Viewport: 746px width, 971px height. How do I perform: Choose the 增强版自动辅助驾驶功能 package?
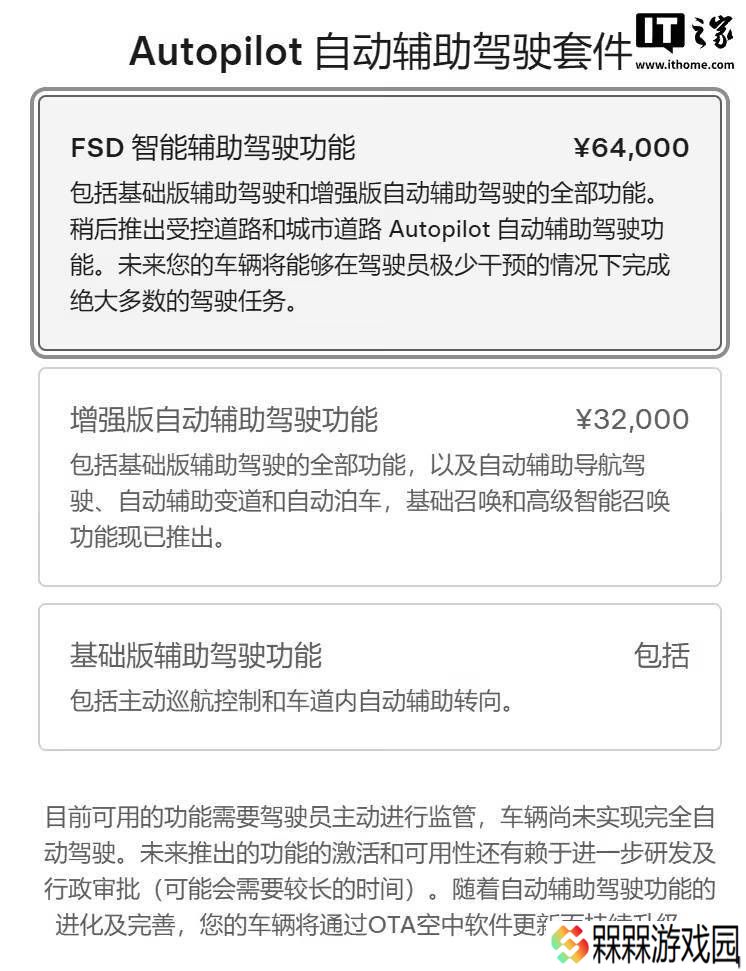coord(379,477)
